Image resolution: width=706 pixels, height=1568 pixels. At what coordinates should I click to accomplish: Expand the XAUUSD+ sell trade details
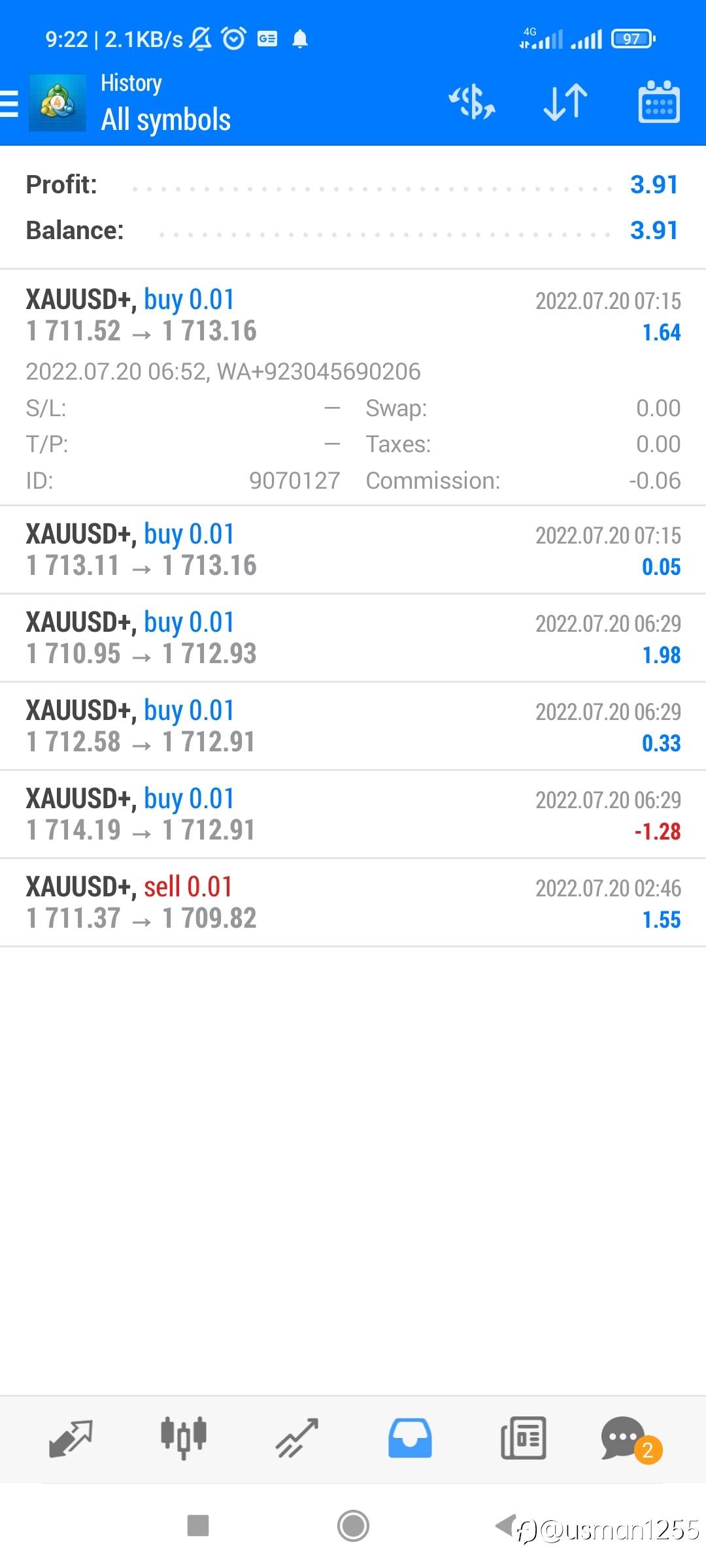[x=353, y=903]
